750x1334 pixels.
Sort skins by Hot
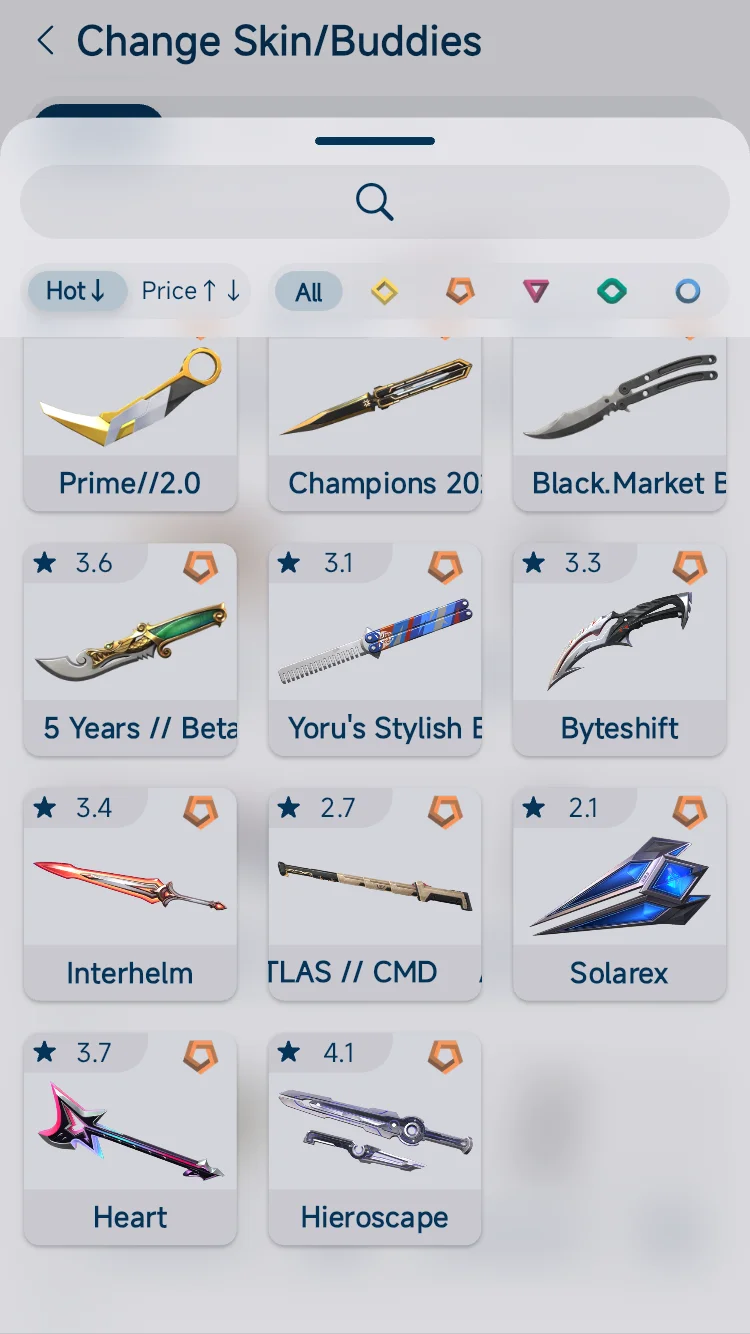[x=76, y=291]
